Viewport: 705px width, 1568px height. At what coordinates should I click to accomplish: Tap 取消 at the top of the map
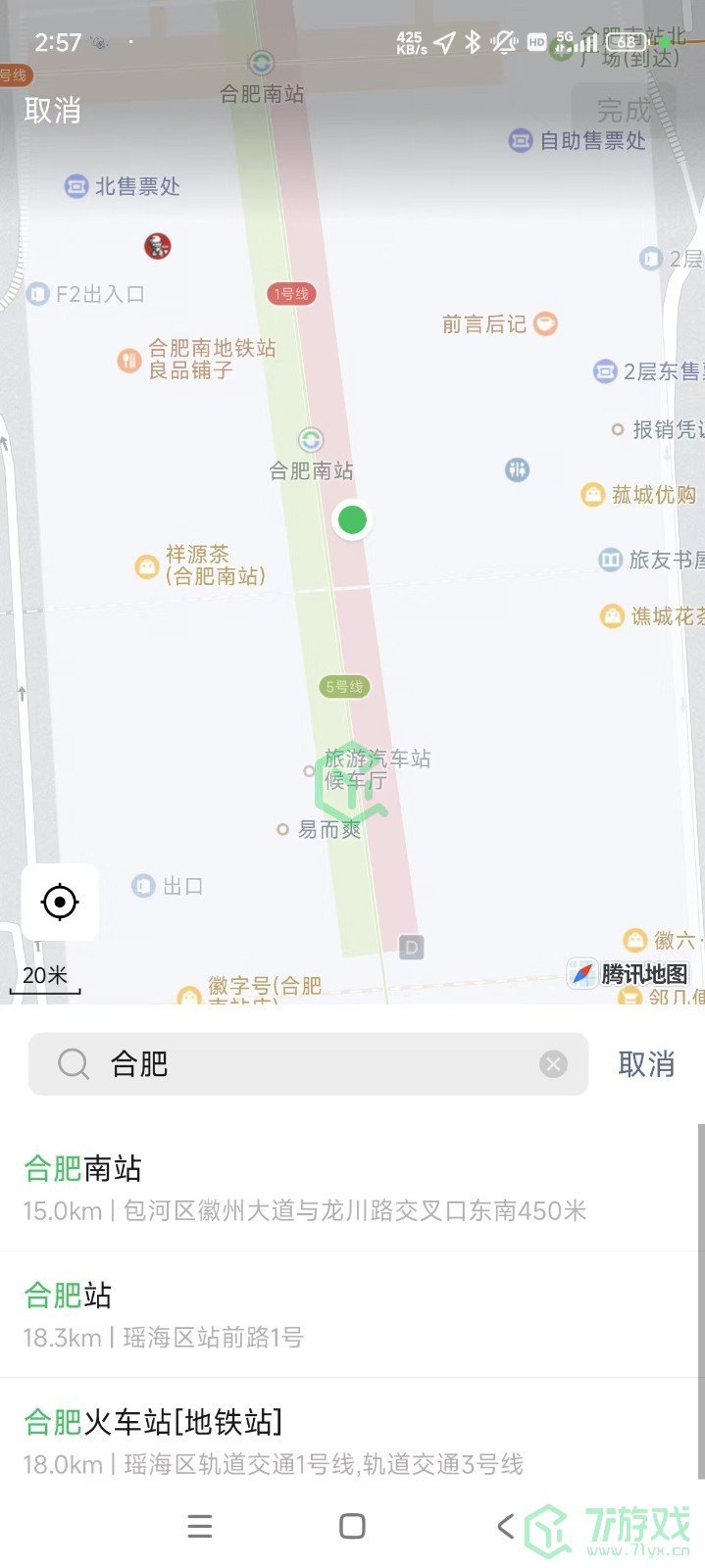click(52, 110)
